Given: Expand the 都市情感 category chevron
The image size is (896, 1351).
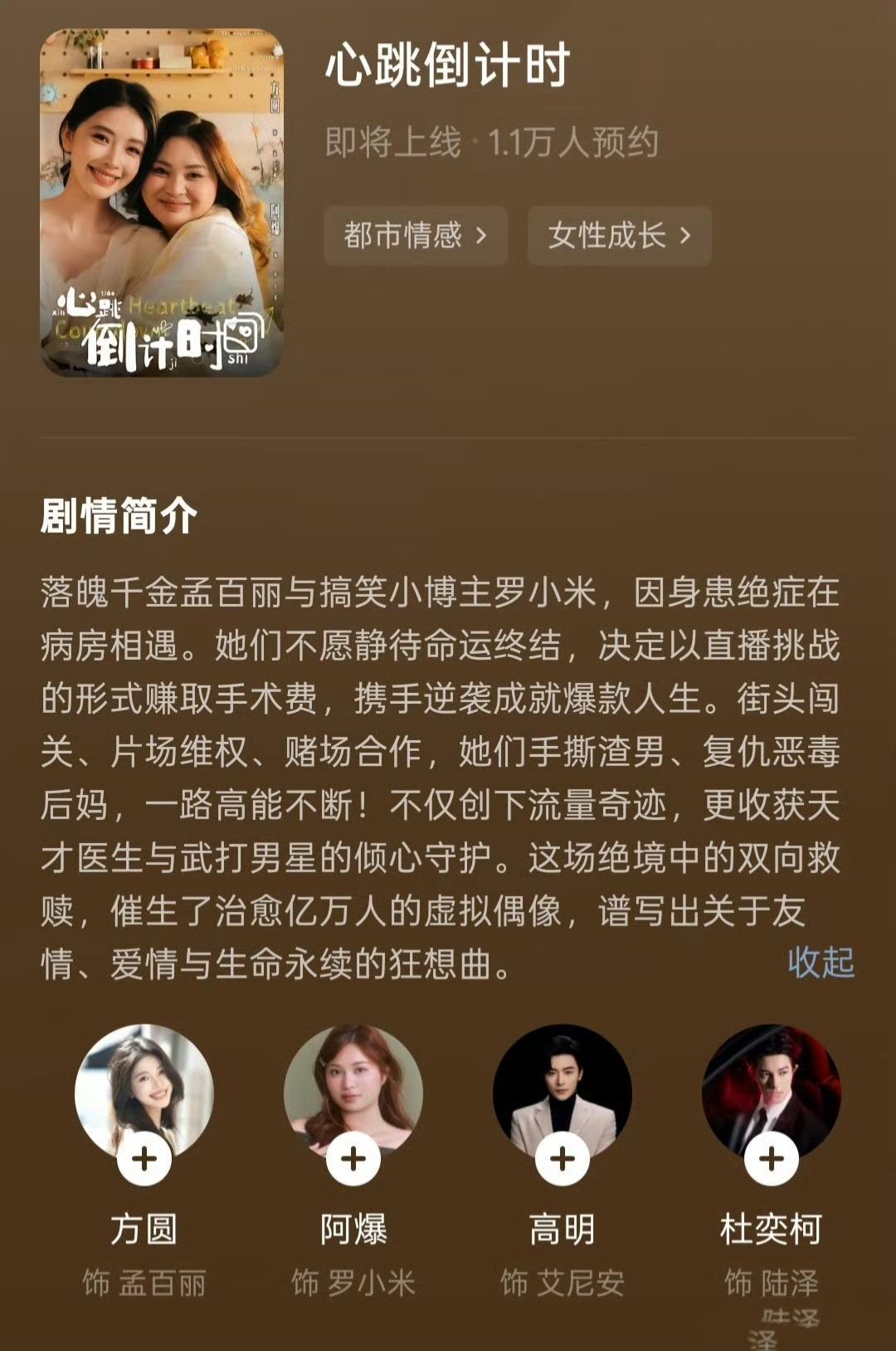Looking at the screenshot, I should point(480,236).
